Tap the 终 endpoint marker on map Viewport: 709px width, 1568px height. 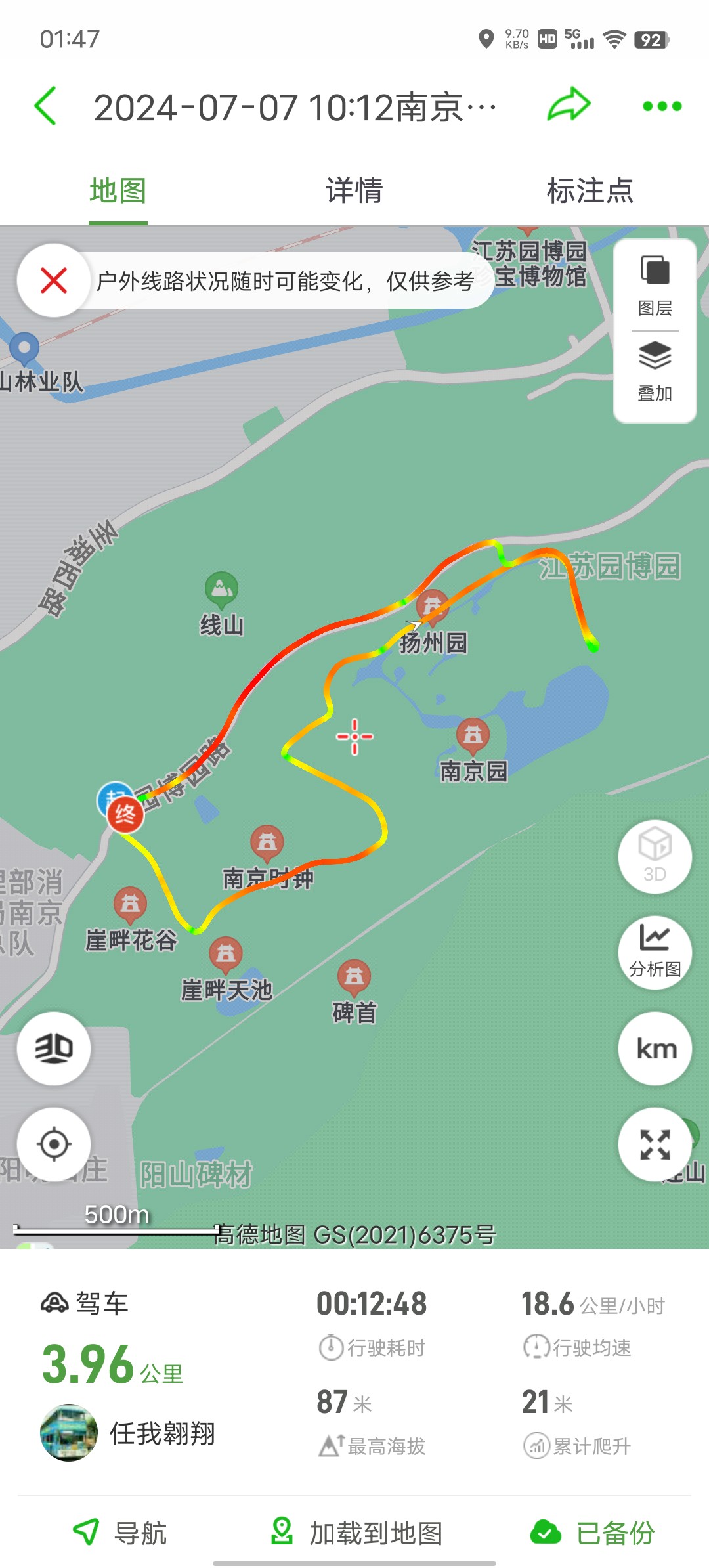tap(125, 816)
